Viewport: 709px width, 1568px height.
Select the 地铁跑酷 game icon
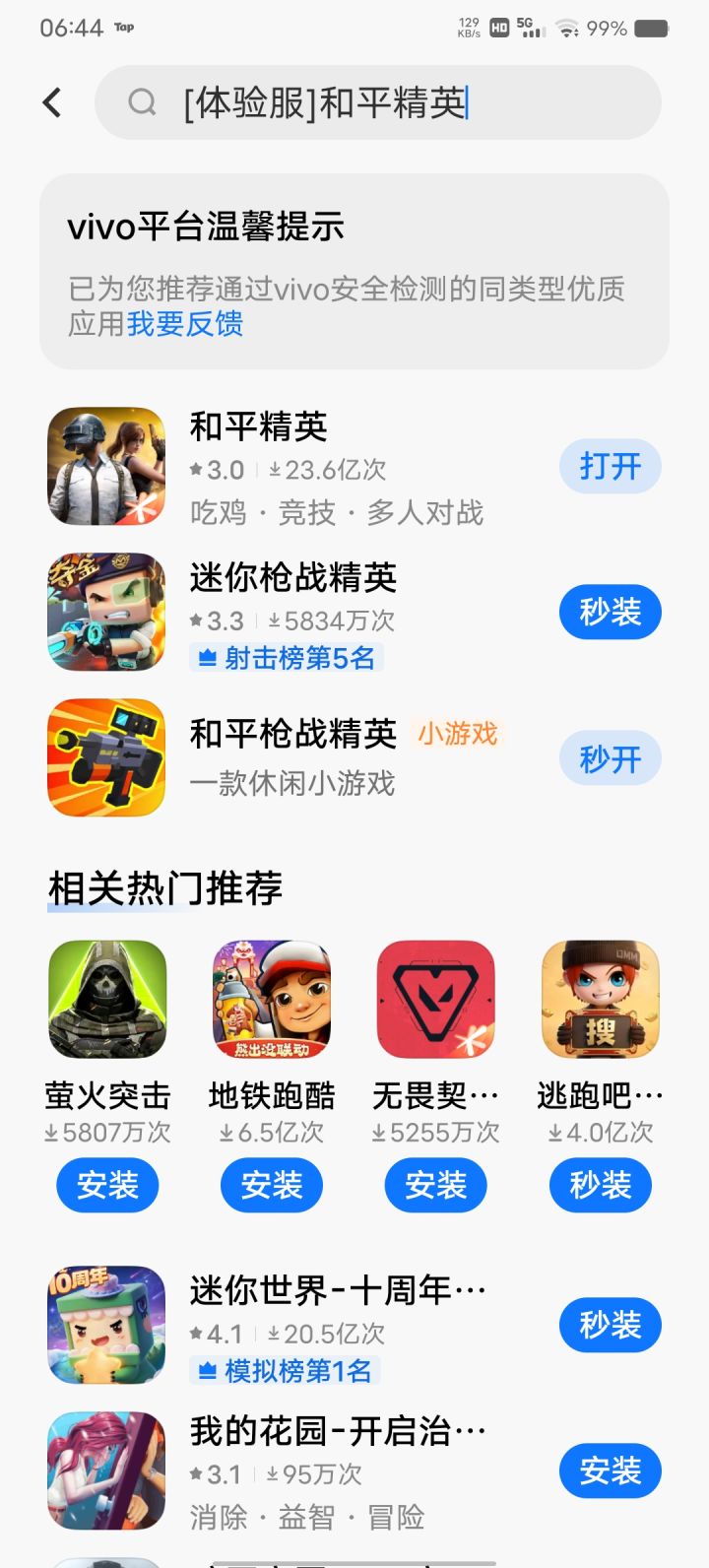click(271, 999)
